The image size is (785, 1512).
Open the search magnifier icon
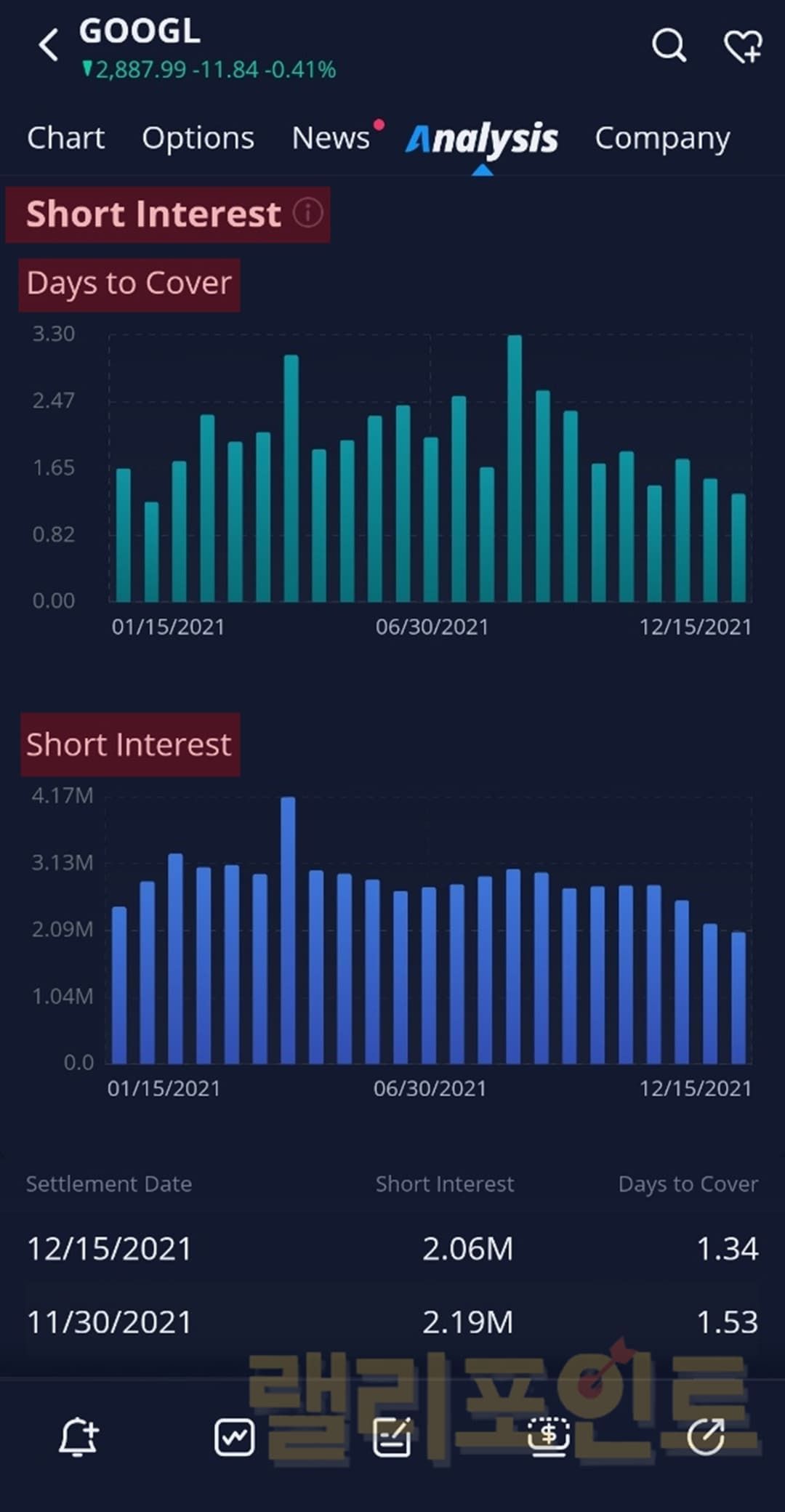[x=669, y=46]
